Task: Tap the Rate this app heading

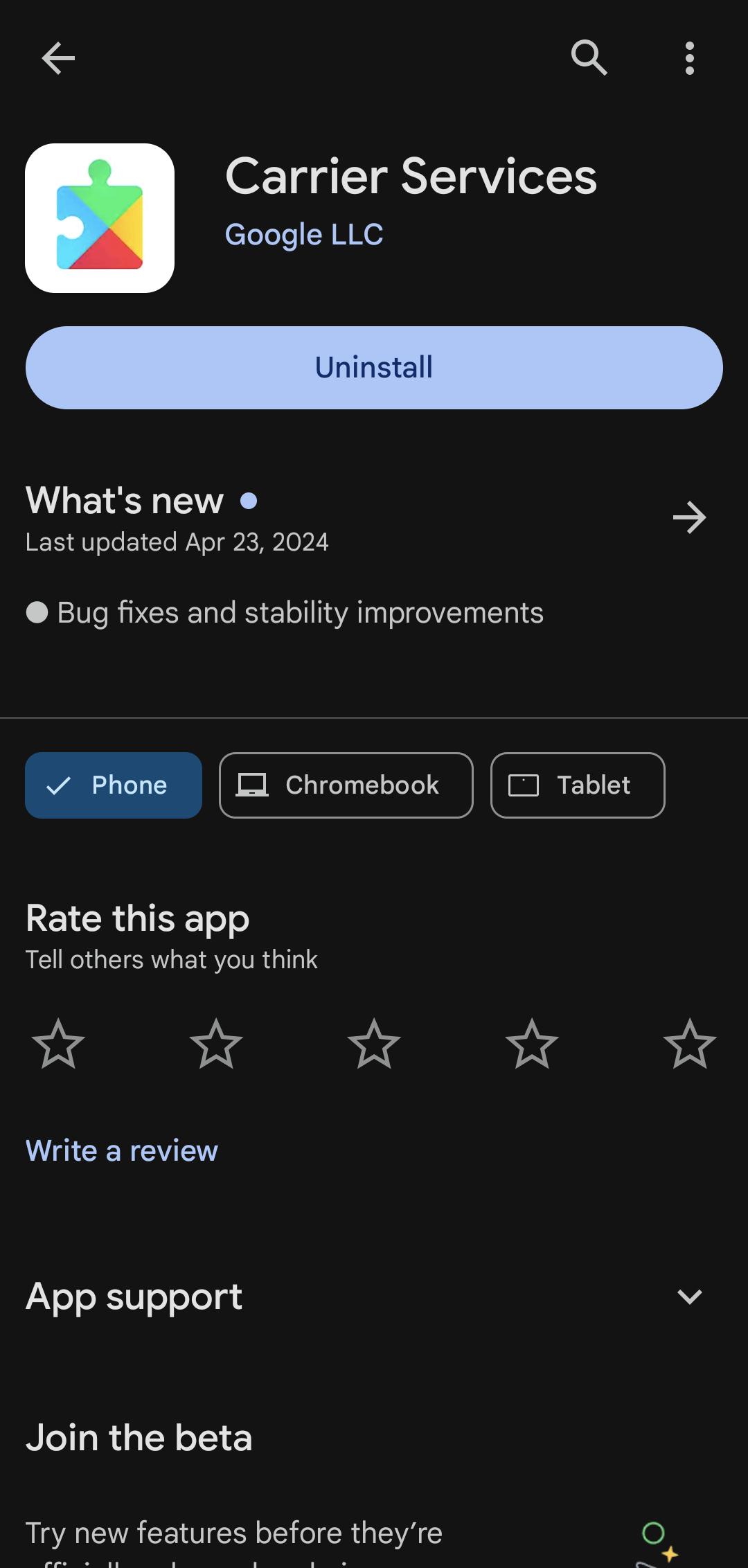Action: pyautogui.click(x=136, y=918)
